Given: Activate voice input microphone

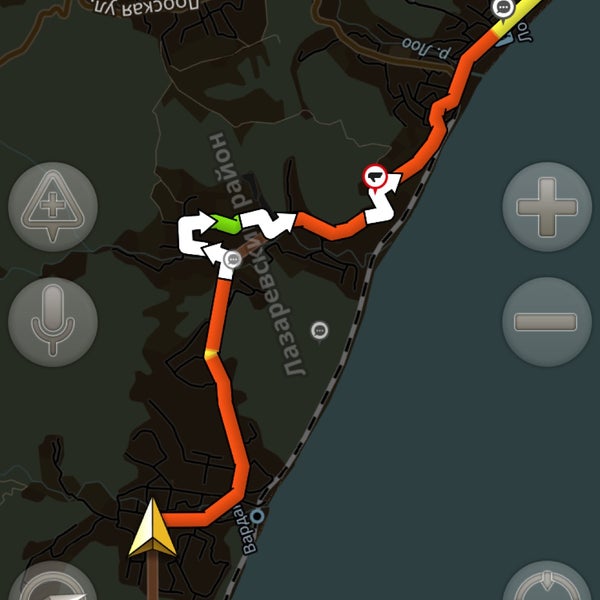Looking at the screenshot, I should [x=52, y=322].
